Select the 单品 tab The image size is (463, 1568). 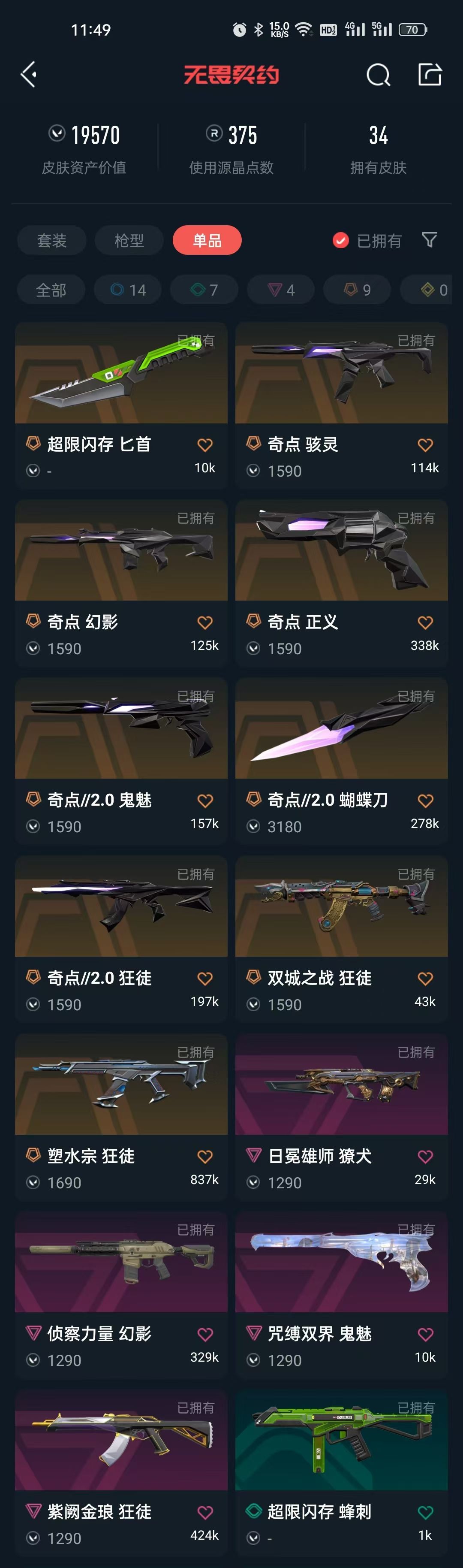[207, 240]
